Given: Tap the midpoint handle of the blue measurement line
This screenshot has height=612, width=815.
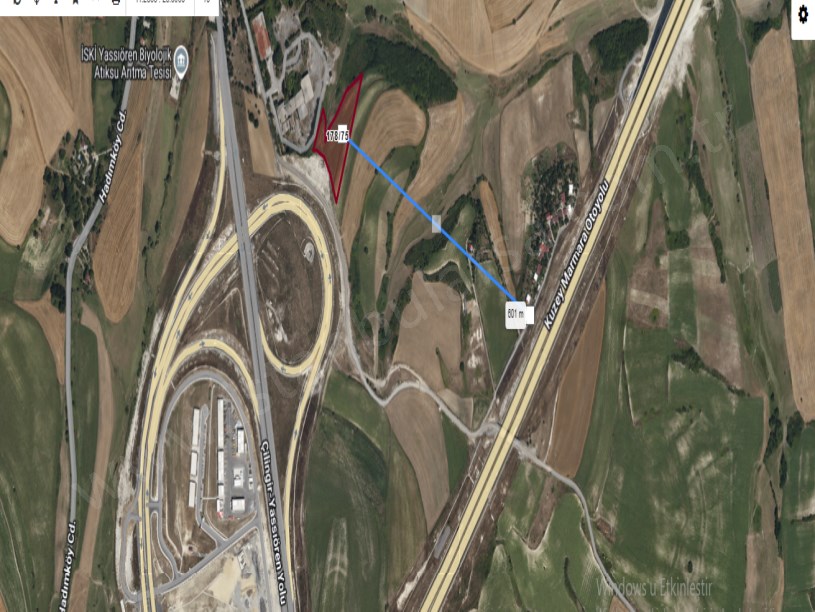Looking at the screenshot, I should (436, 223).
